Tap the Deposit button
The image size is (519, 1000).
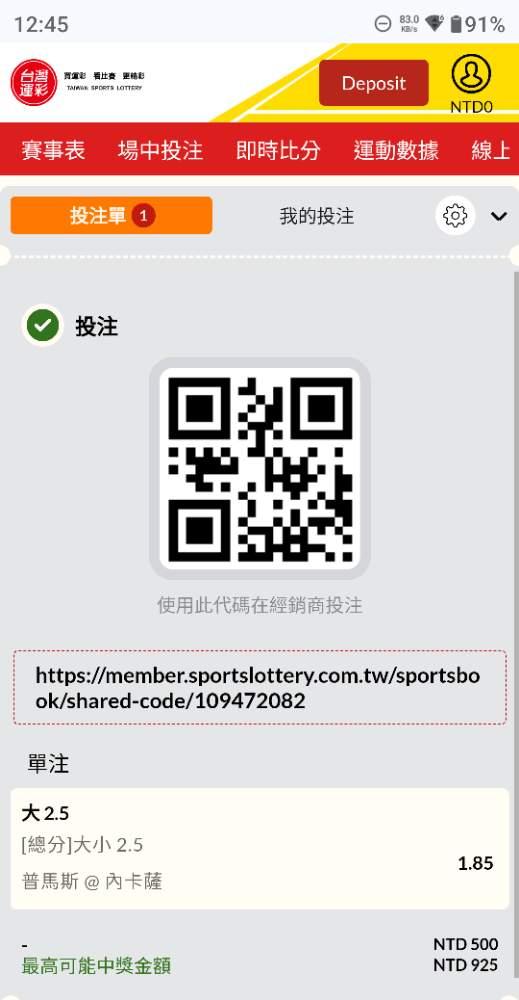click(x=374, y=83)
